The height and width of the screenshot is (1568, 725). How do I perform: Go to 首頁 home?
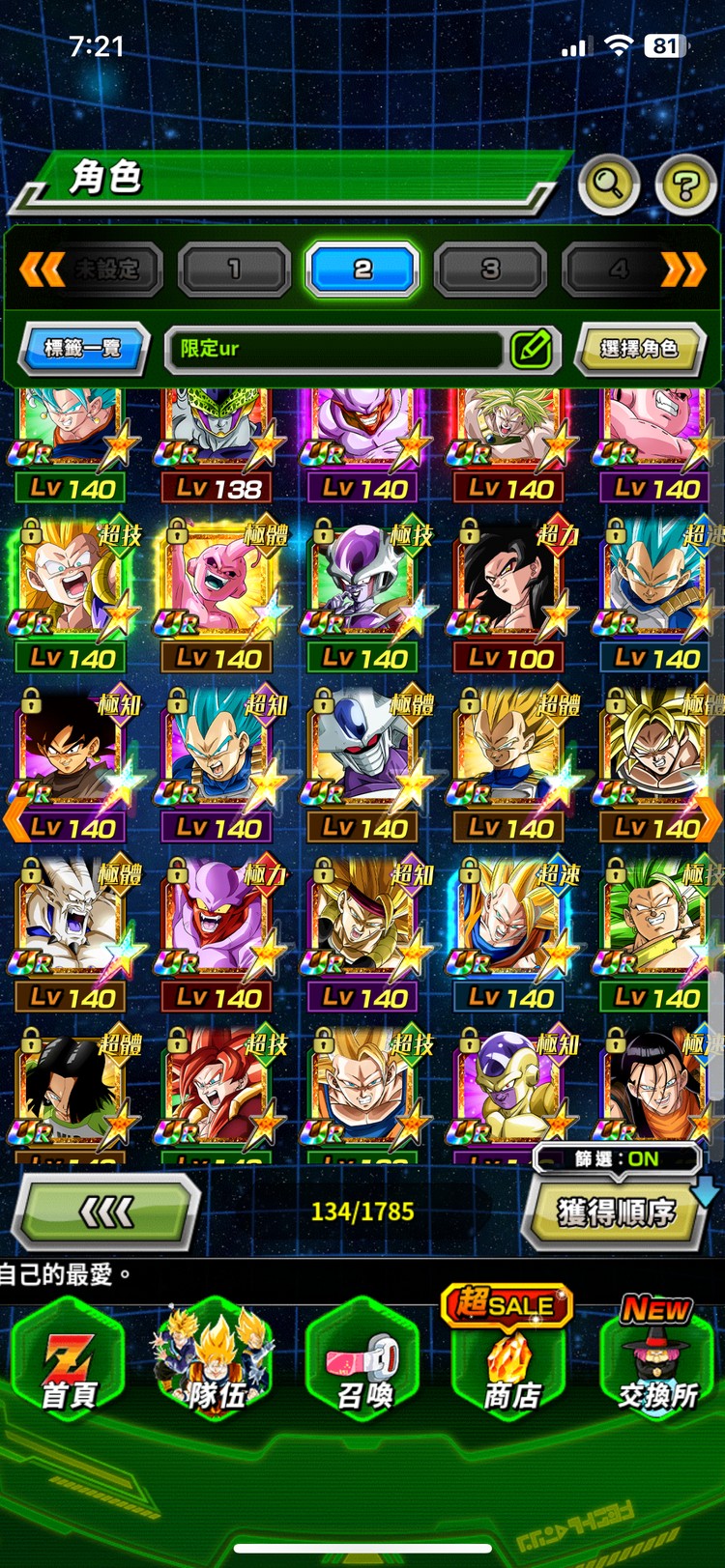tap(69, 1364)
